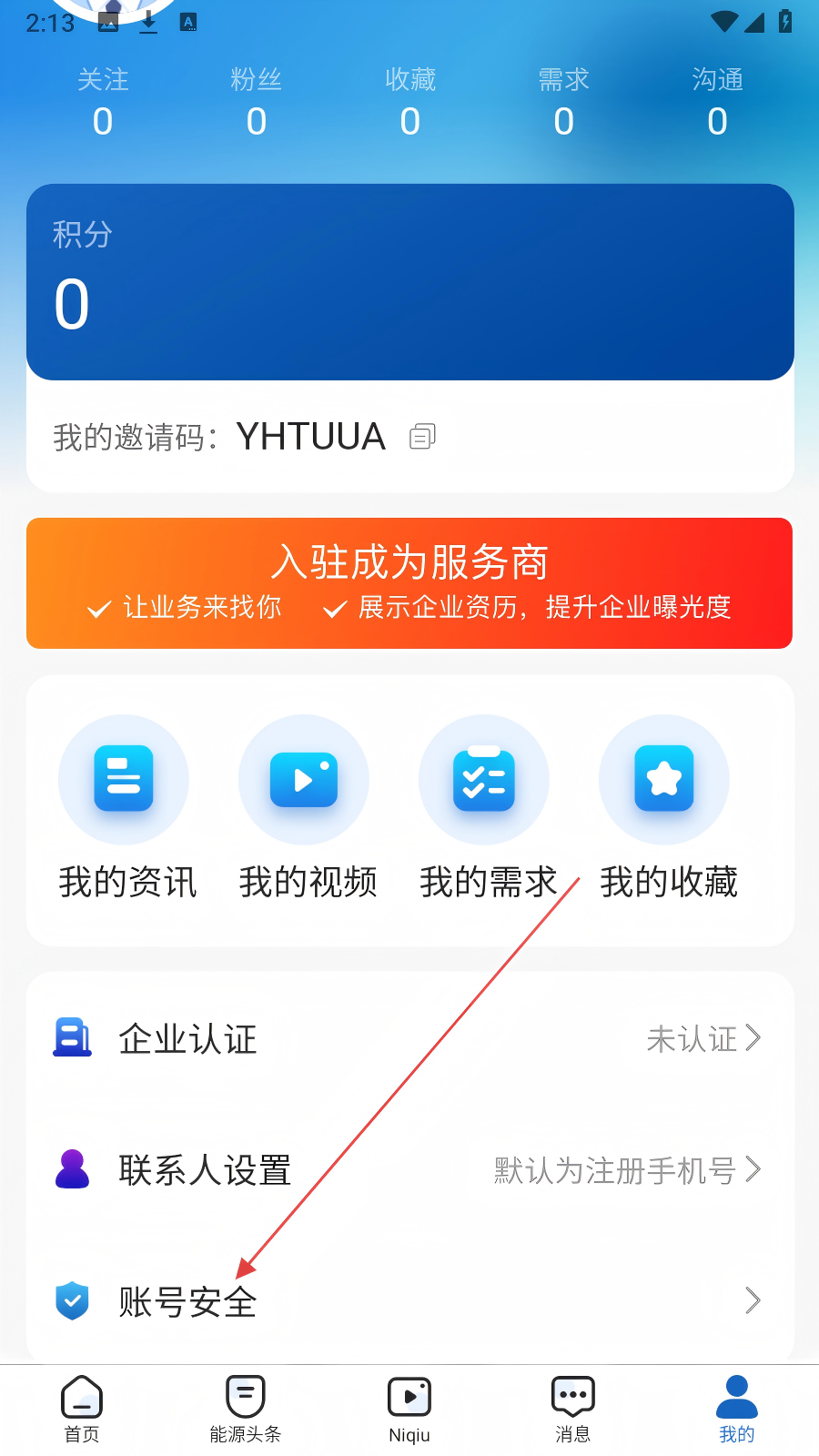Screen dimensions: 819x1456
Task: Open the 积分 points card
Action: [409, 282]
